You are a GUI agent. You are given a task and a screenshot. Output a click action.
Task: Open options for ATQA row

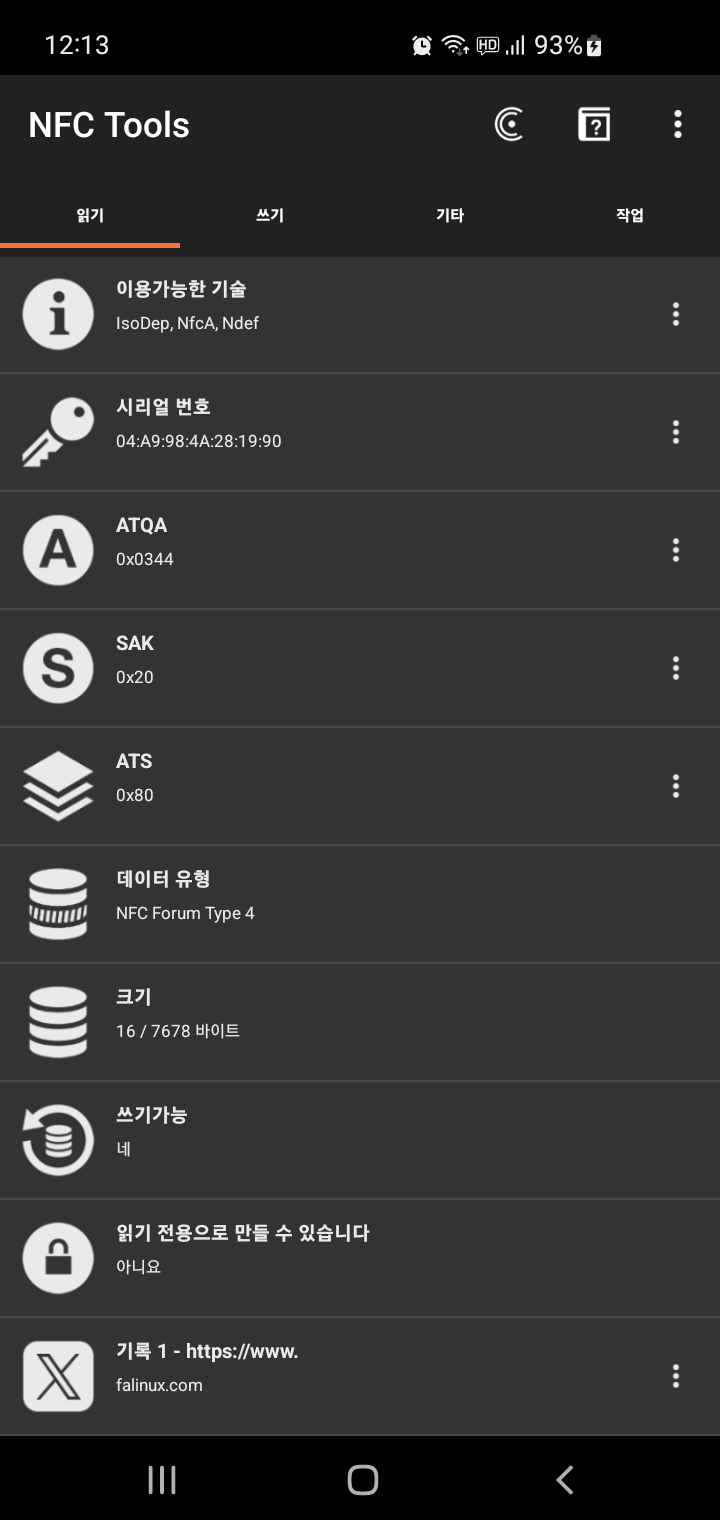tap(676, 550)
